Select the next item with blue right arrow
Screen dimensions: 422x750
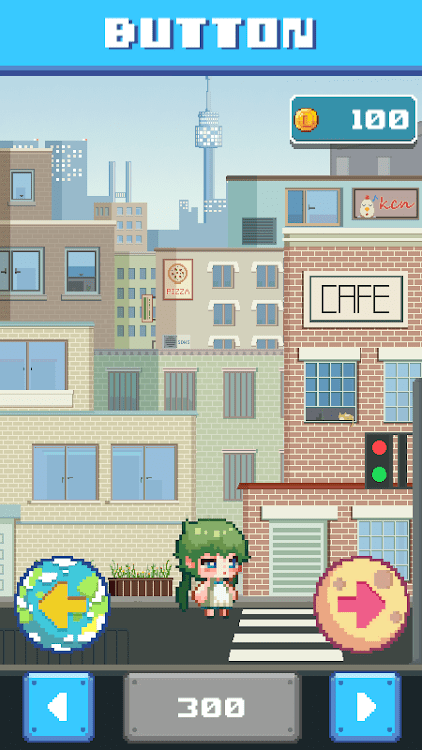(365, 706)
